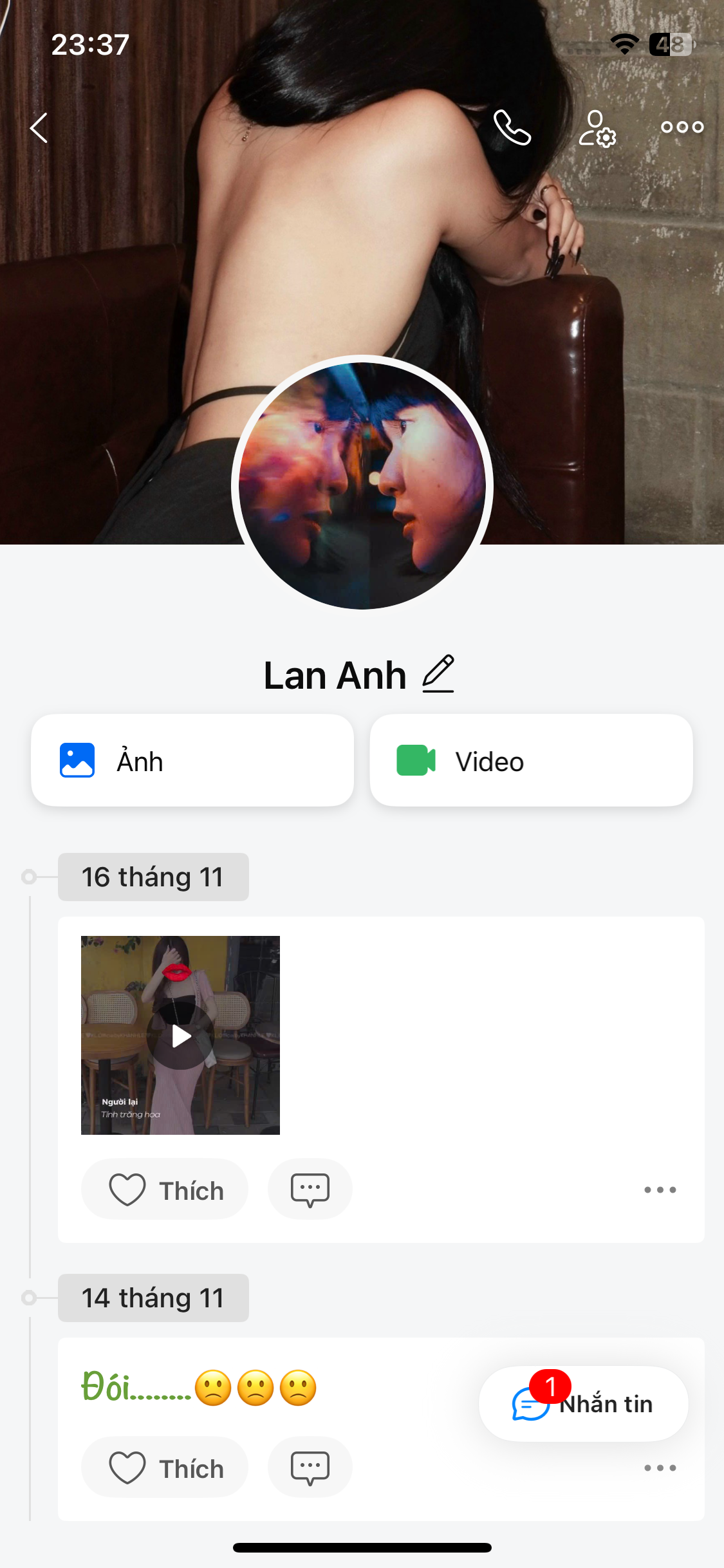Play the video posted 16 tháng 11
This screenshot has width=724, height=1568.
(x=181, y=1036)
